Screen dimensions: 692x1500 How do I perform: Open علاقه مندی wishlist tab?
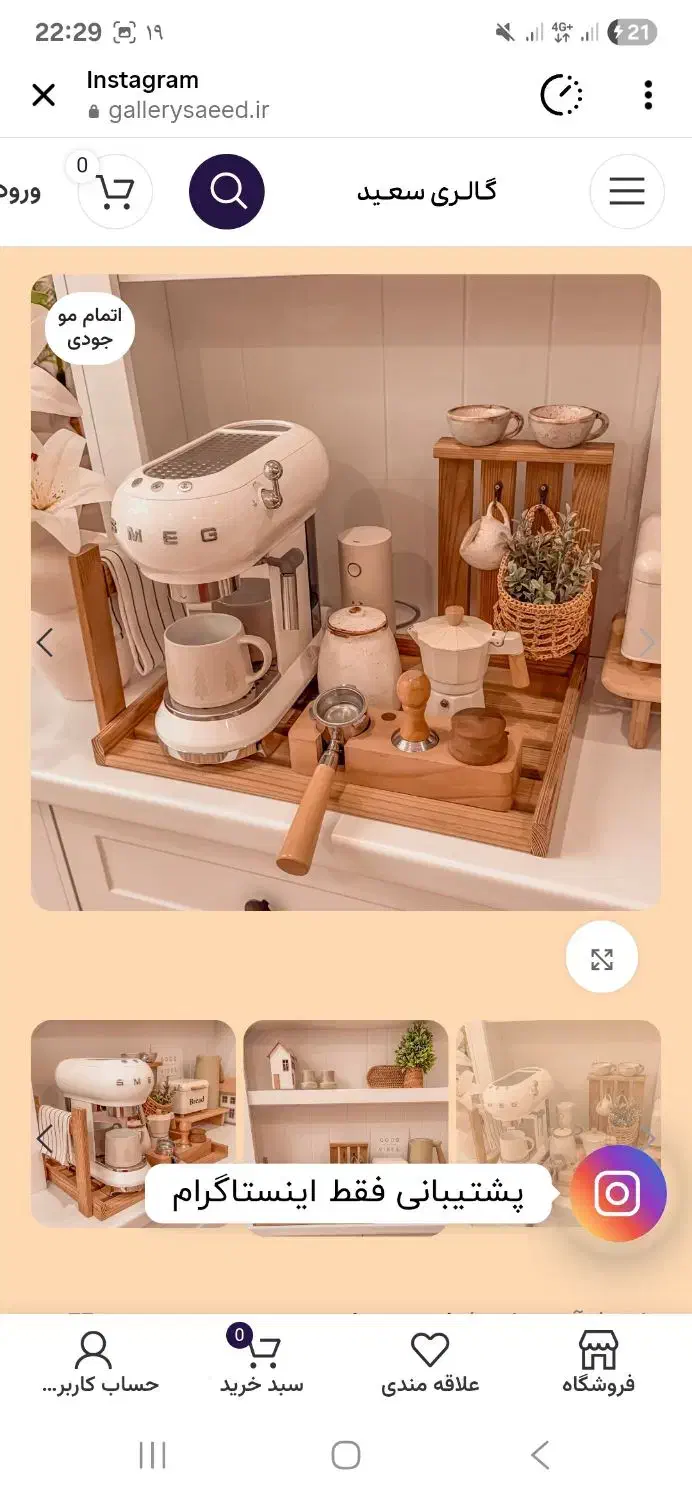click(x=430, y=1363)
